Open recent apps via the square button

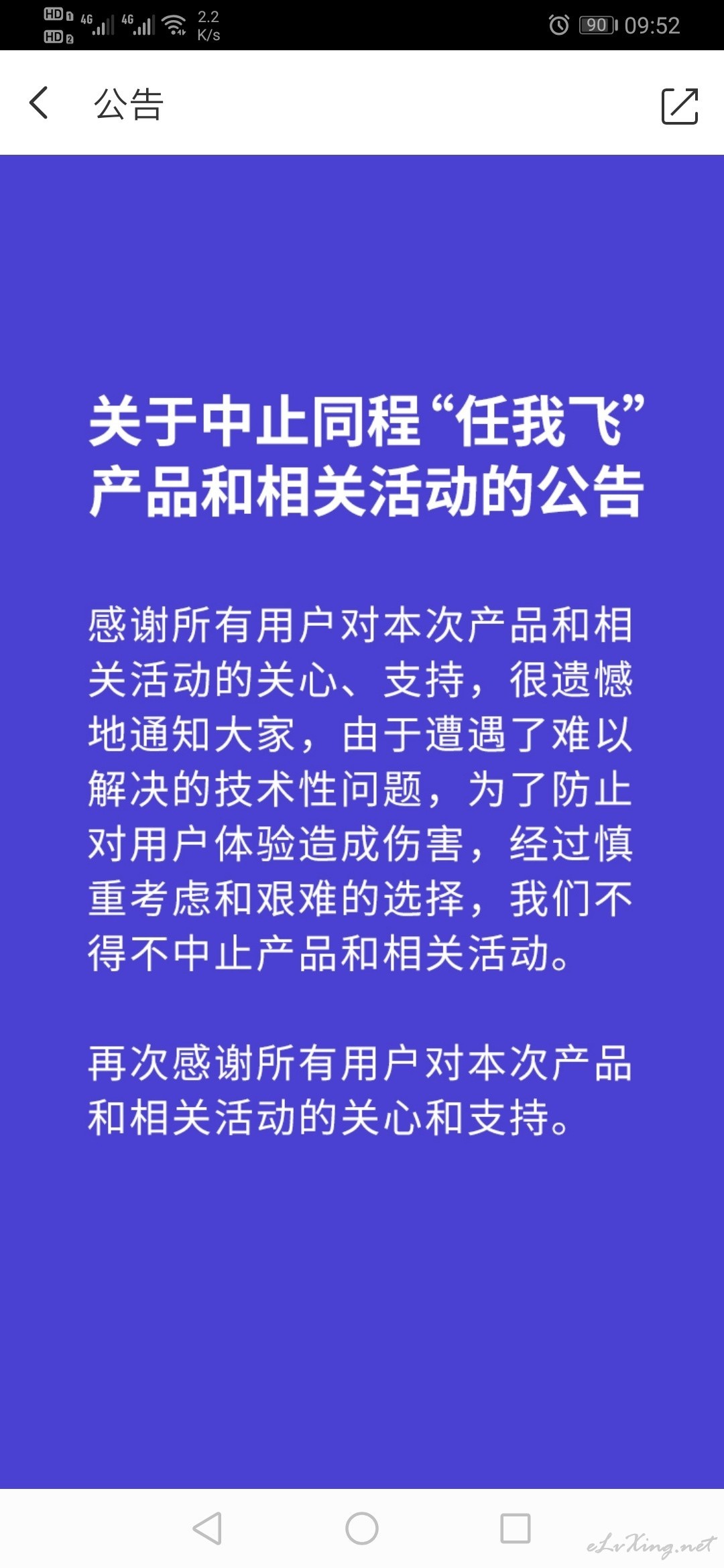click(x=516, y=1528)
